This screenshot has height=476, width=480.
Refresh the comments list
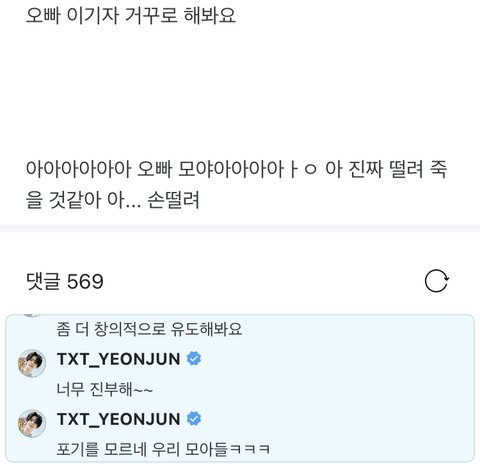(x=437, y=281)
